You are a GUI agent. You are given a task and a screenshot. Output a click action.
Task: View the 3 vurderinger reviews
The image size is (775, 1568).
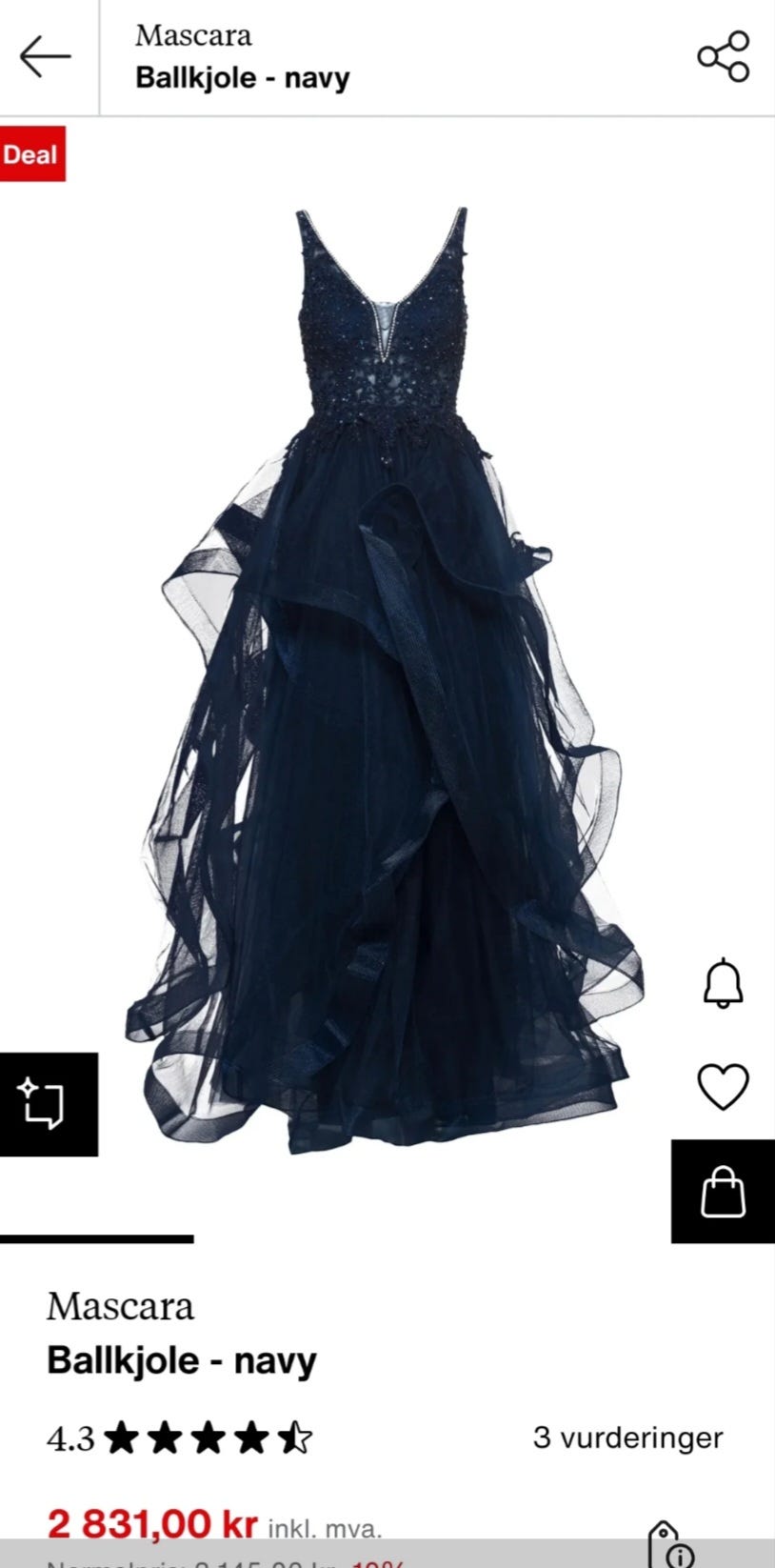point(627,1437)
